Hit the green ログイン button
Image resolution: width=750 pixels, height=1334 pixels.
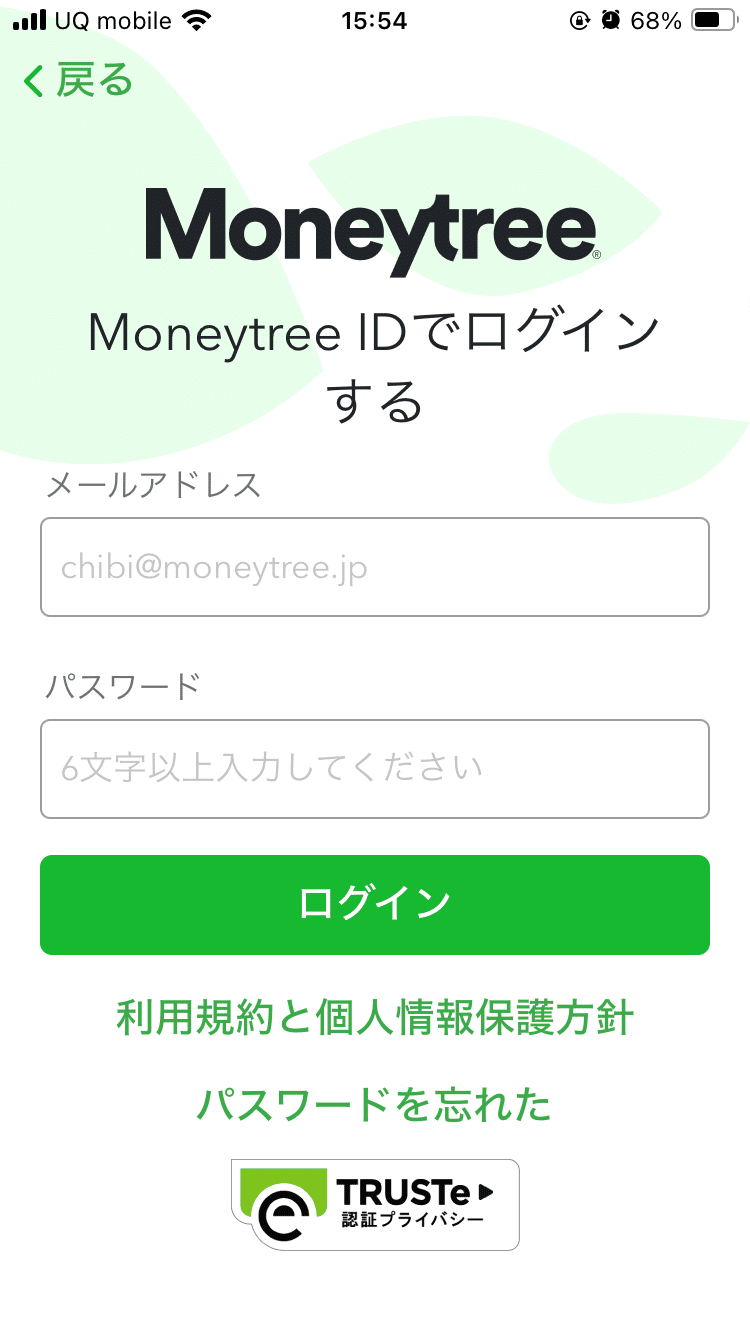pyautogui.click(x=375, y=905)
